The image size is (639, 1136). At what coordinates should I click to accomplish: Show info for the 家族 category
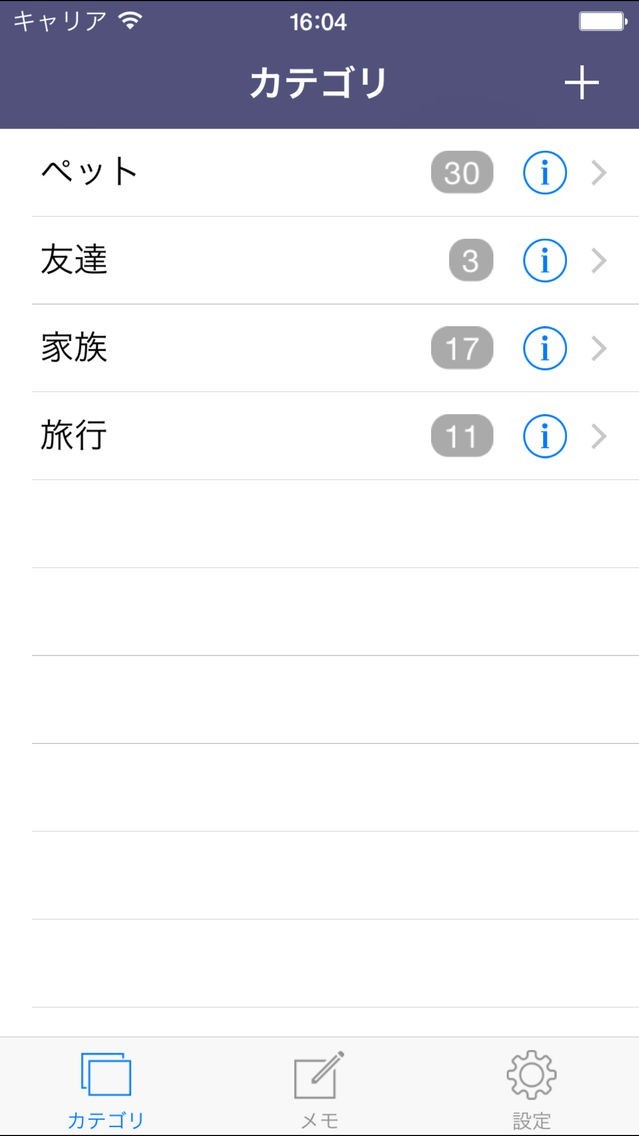tap(545, 349)
